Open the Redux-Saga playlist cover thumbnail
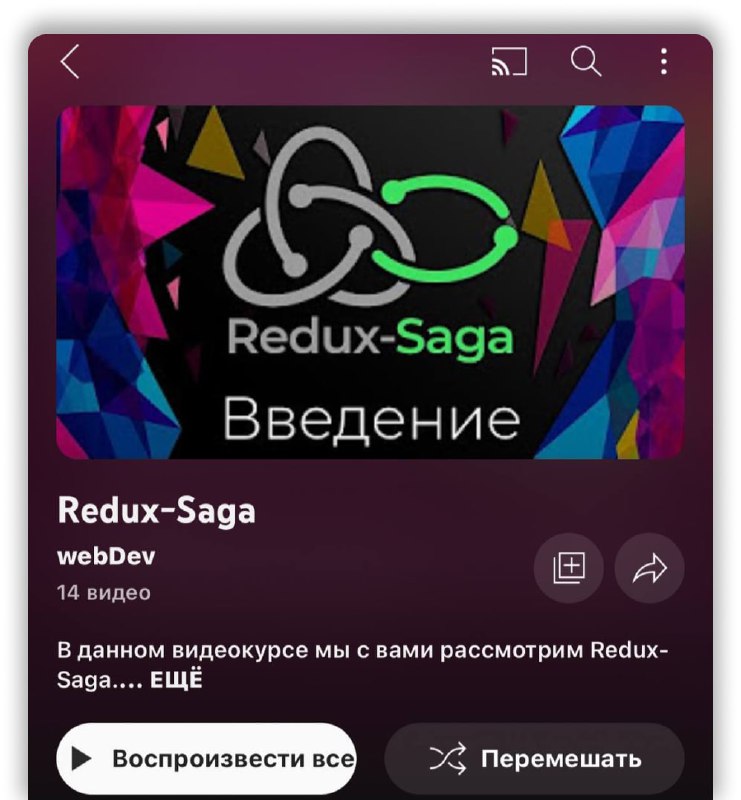This screenshot has height=800, width=741. 370,282
